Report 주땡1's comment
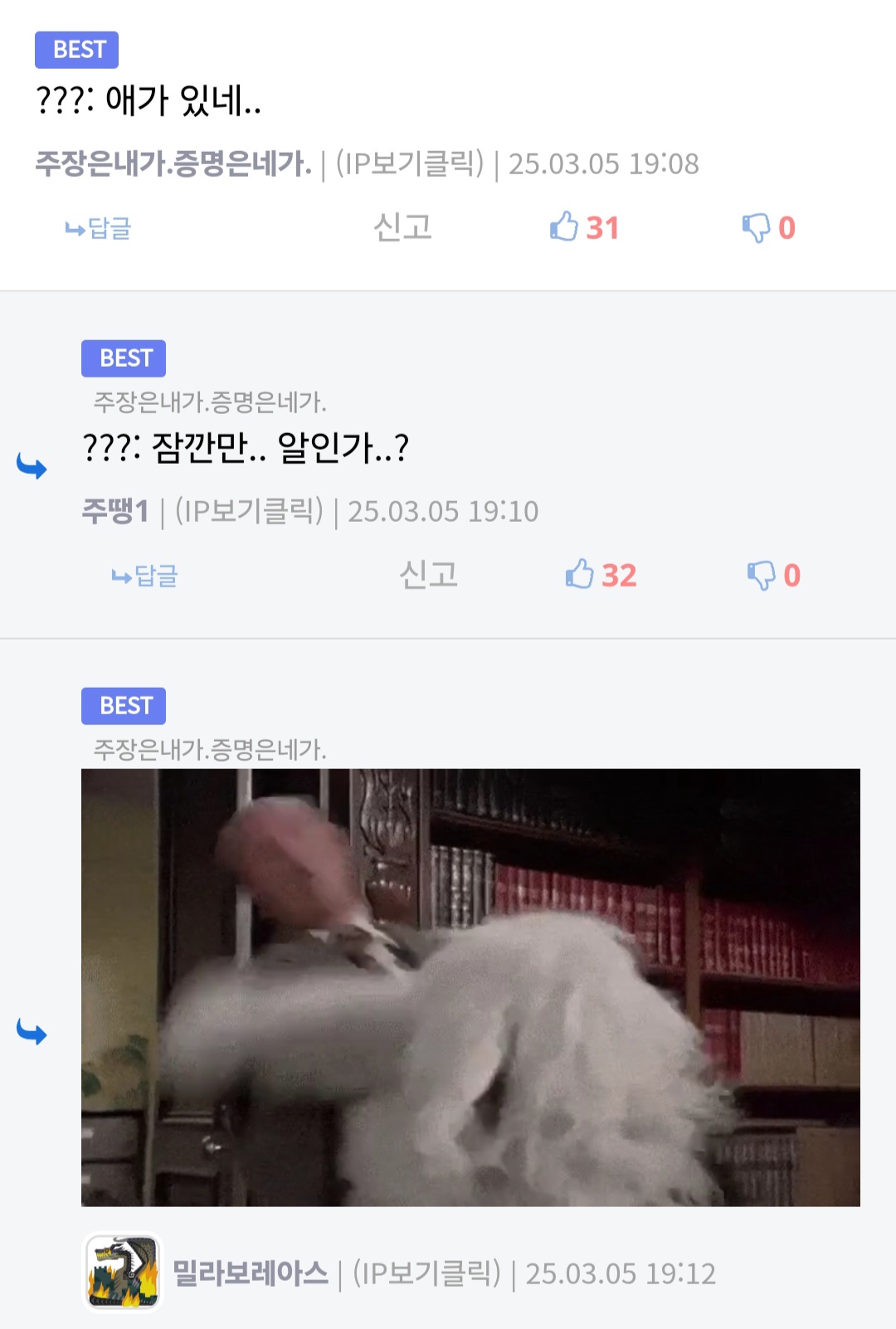896x1329 pixels. point(428,575)
